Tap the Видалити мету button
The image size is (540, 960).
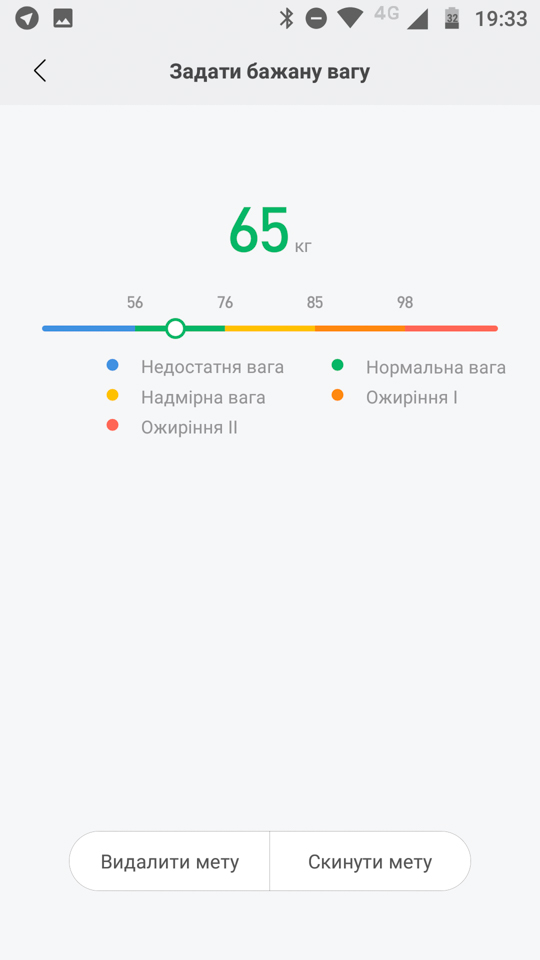[170, 861]
